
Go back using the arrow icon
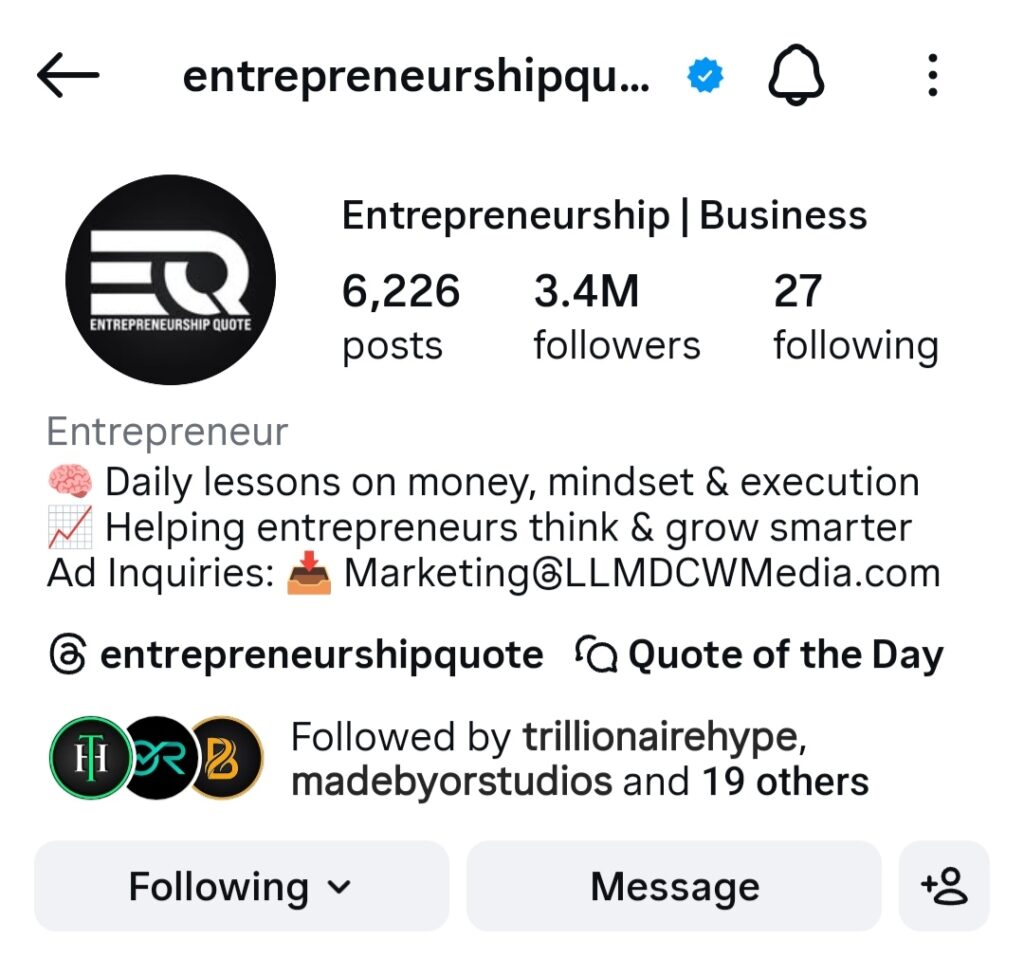(x=68, y=76)
